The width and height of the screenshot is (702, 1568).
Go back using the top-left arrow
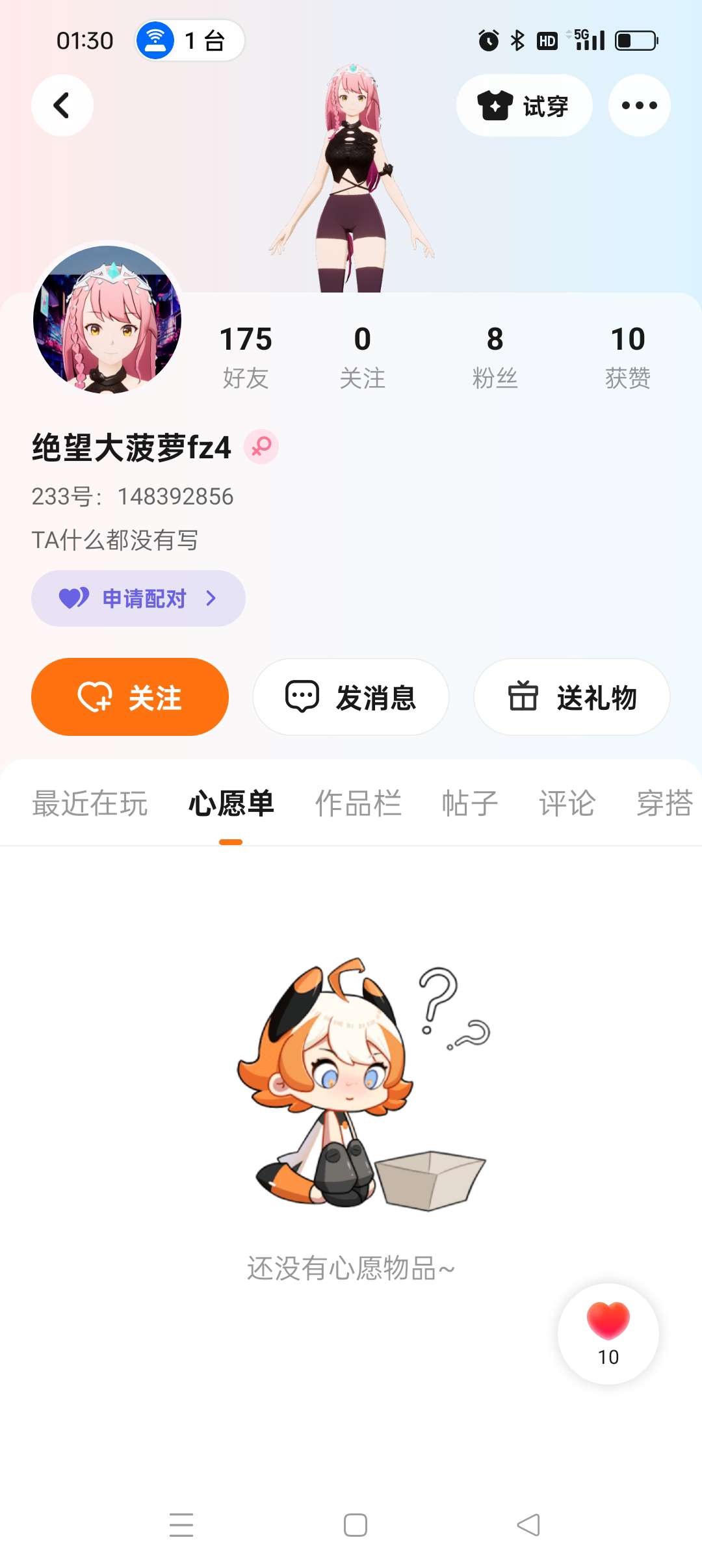(x=62, y=105)
